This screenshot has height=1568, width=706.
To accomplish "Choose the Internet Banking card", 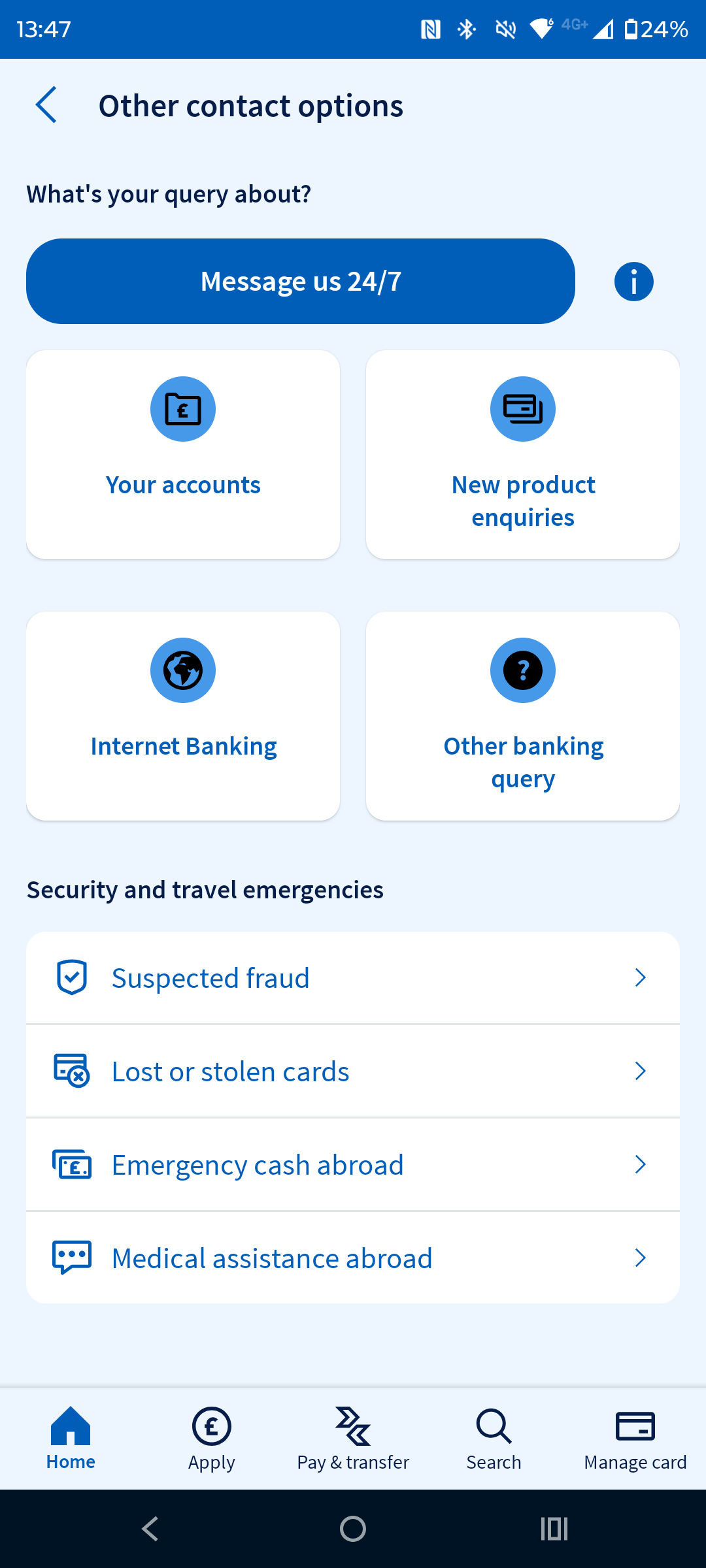I will click(183, 716).
